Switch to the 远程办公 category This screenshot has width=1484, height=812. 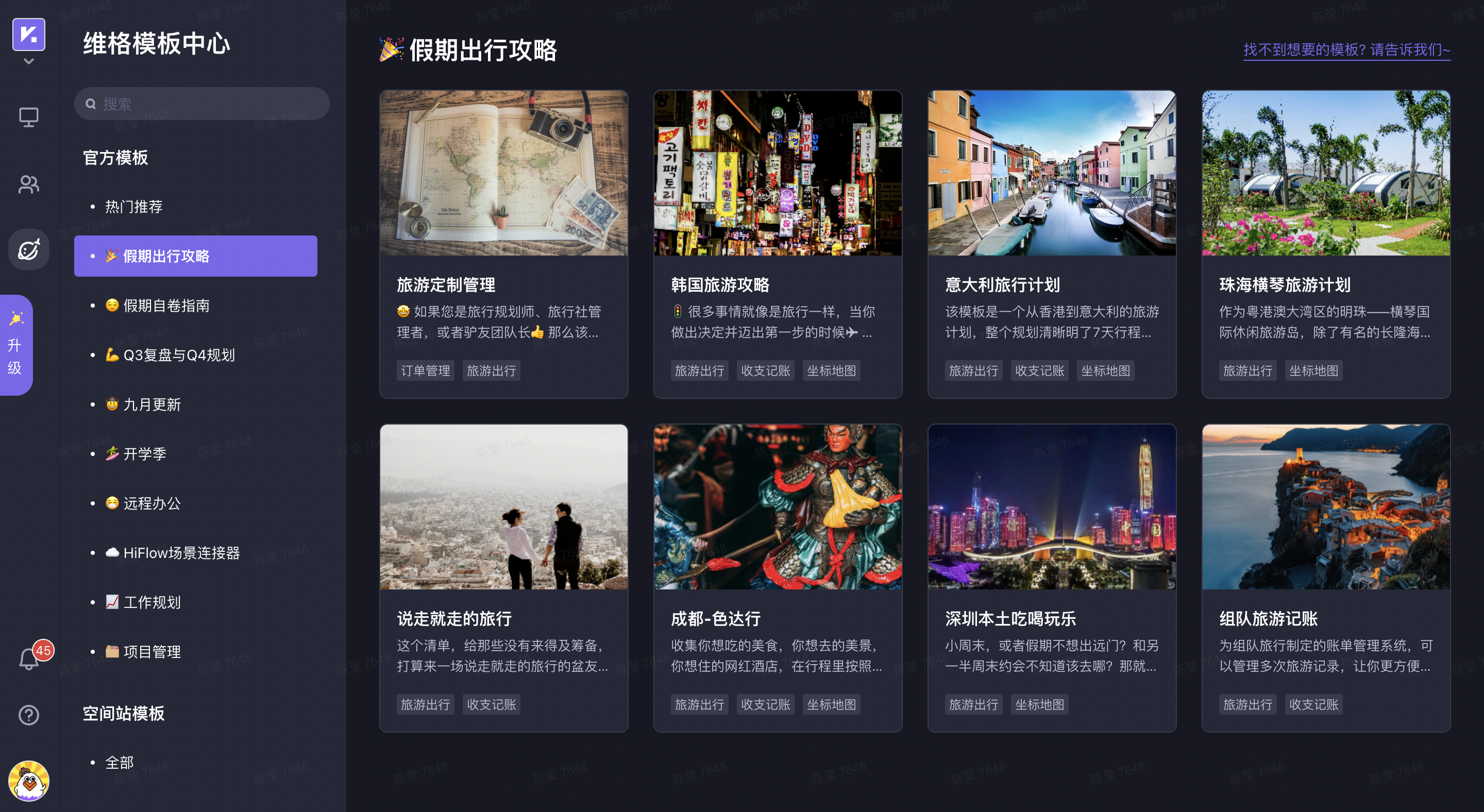(151, 503)
